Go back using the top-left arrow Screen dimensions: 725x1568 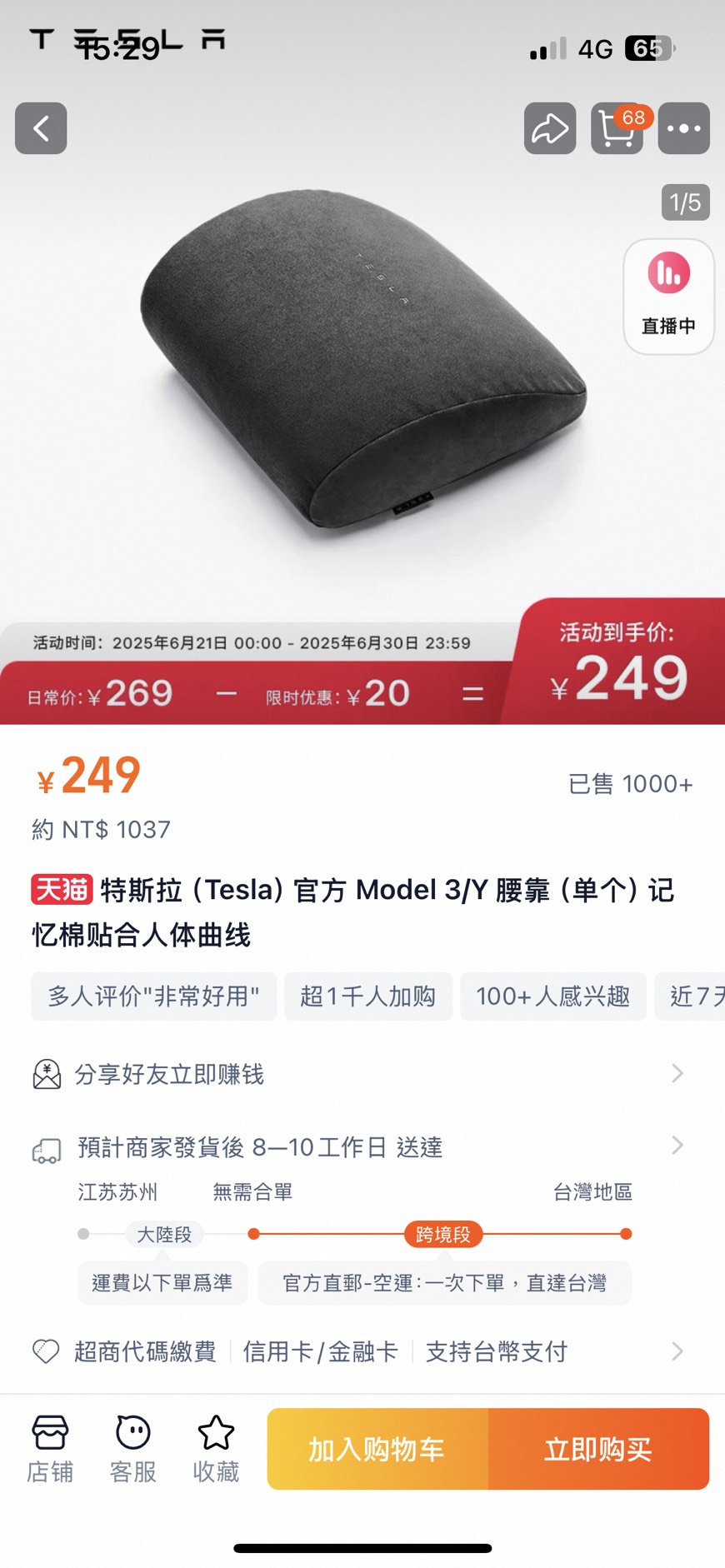coord(41,128)
